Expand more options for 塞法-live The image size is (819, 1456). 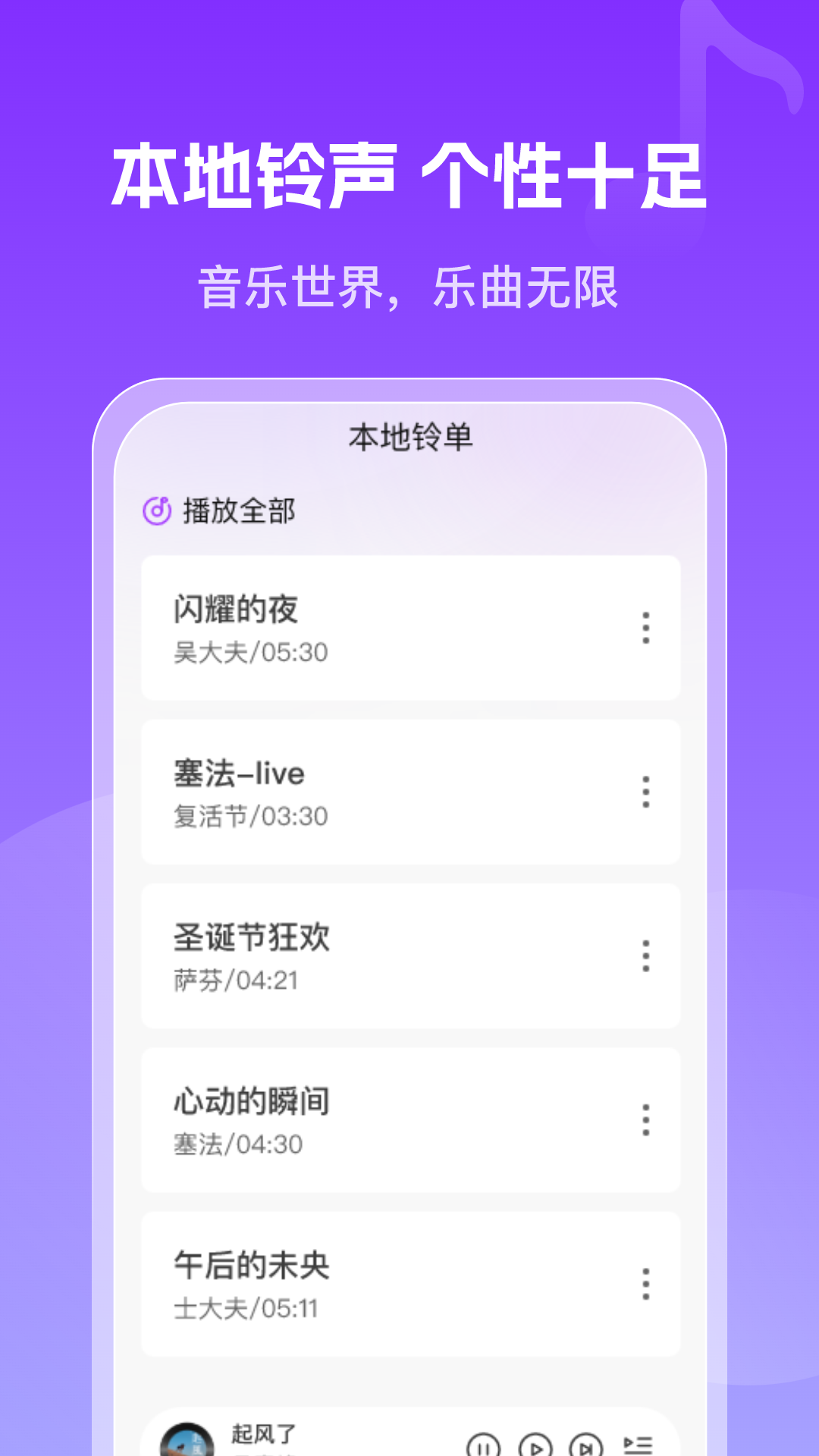coord(645,792)
